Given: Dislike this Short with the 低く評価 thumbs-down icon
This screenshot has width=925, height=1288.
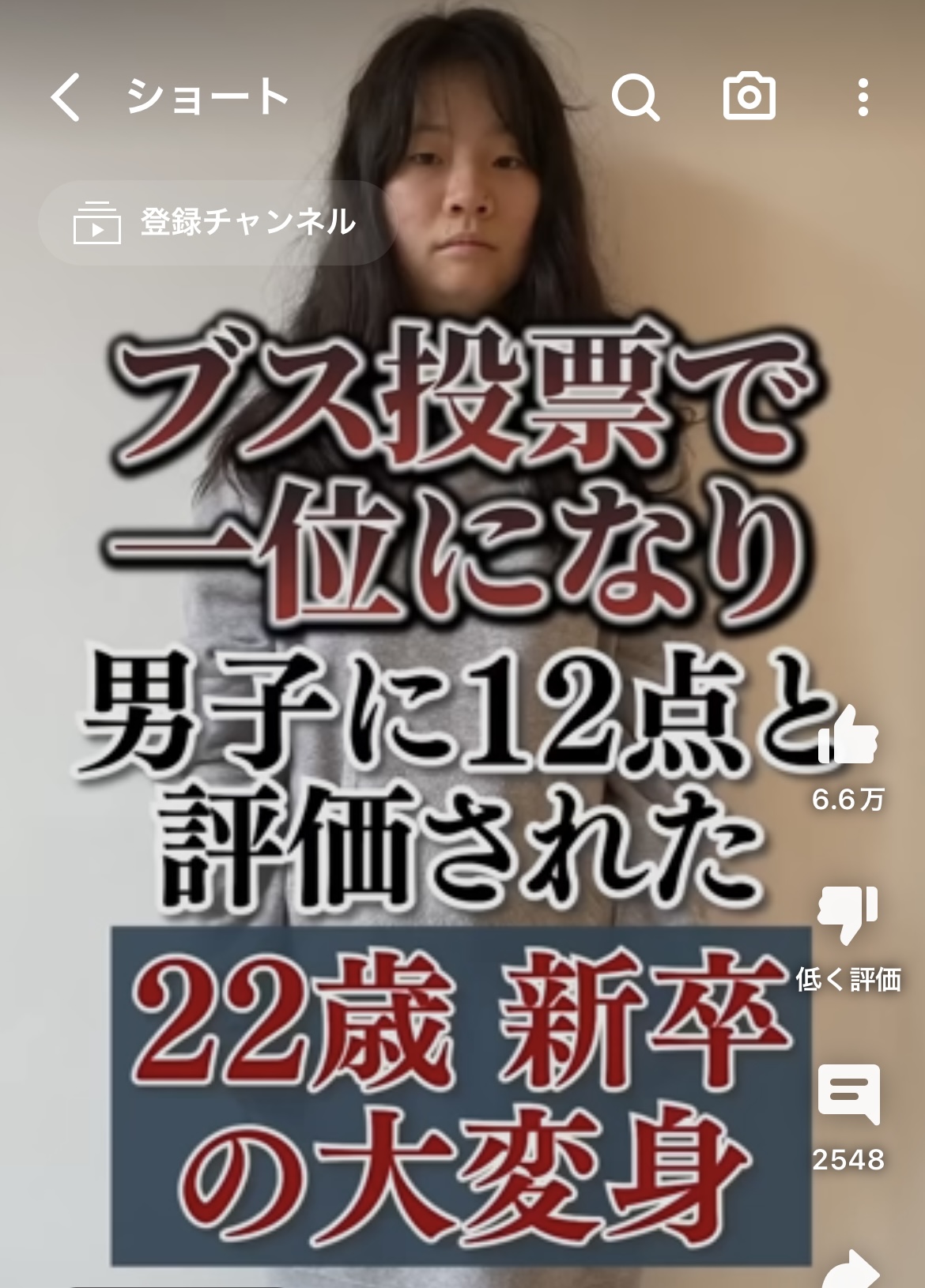Looking at the screenshot, I should click(848, 915).
